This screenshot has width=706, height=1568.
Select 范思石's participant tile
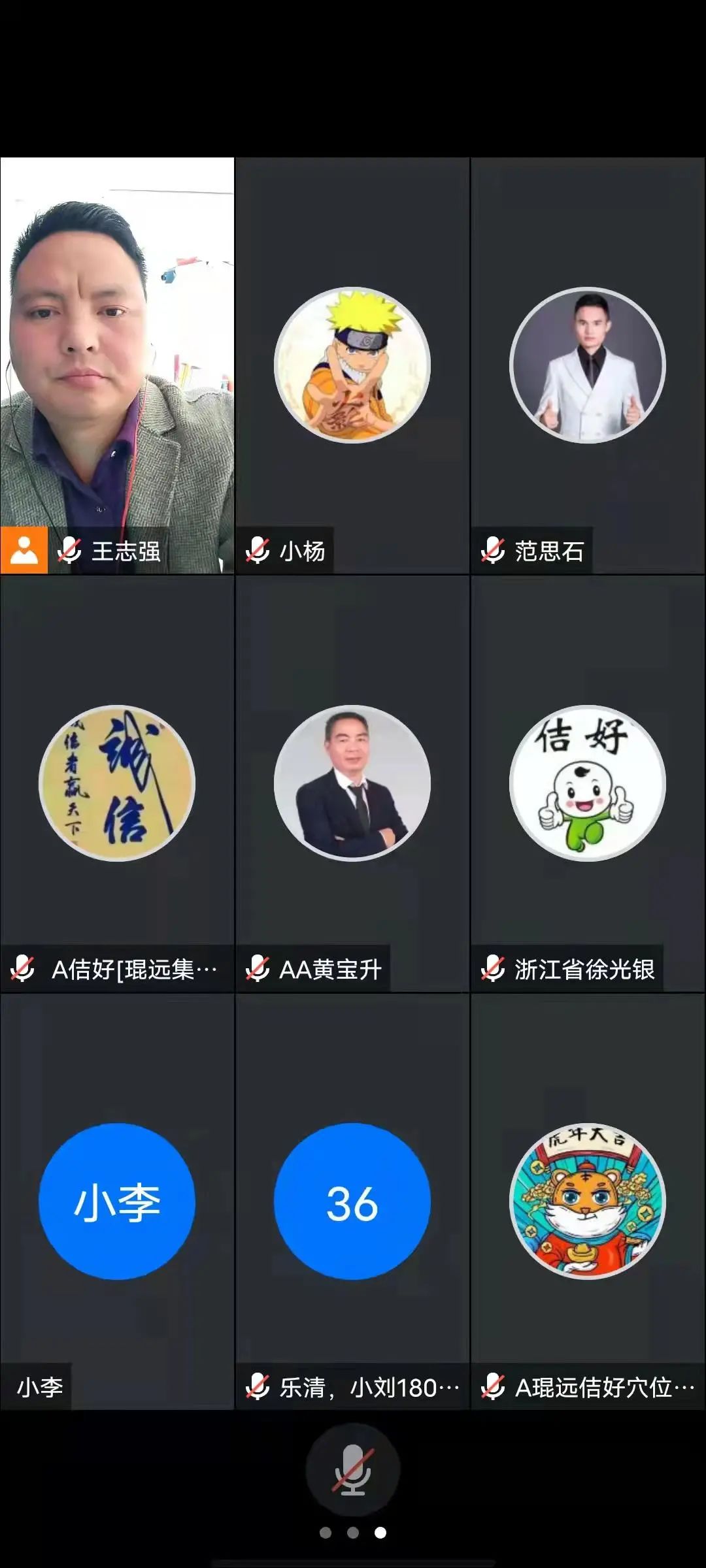[x=587, y=366]
